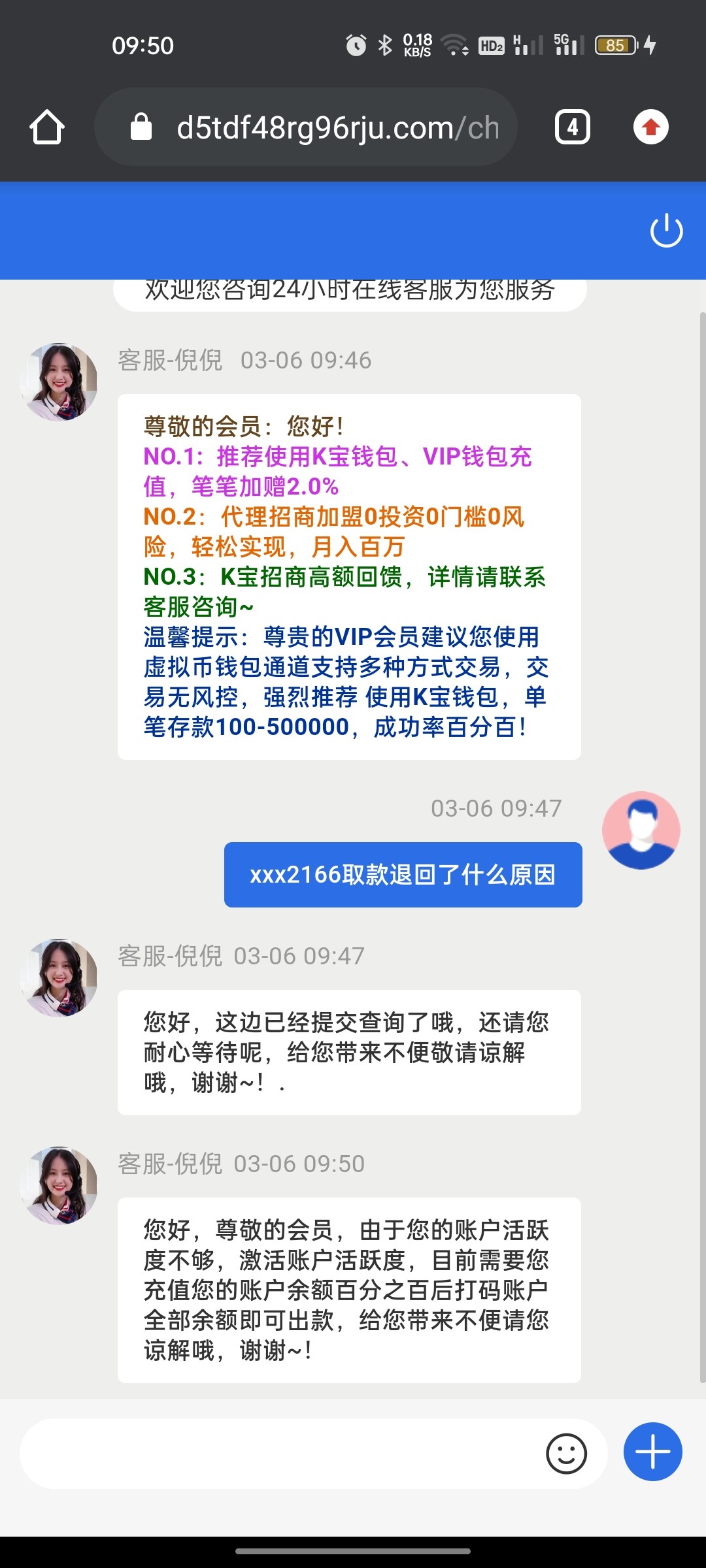Open the tab switcher showing 4 tabs
Viewport: 706px width, 1568px height.
pyautogui.click(x=572, y=127)
